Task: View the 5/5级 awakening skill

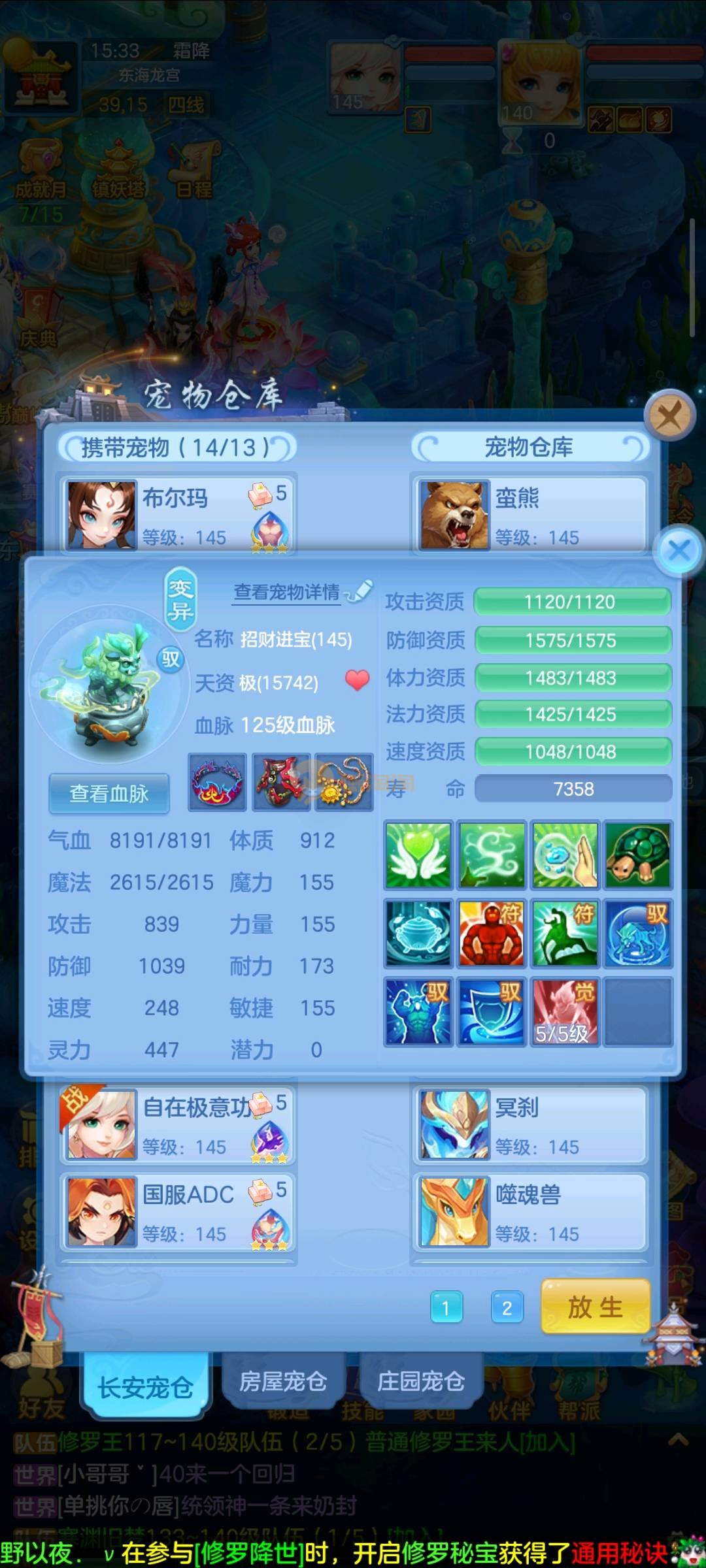Action: (x=565, y=1011)
